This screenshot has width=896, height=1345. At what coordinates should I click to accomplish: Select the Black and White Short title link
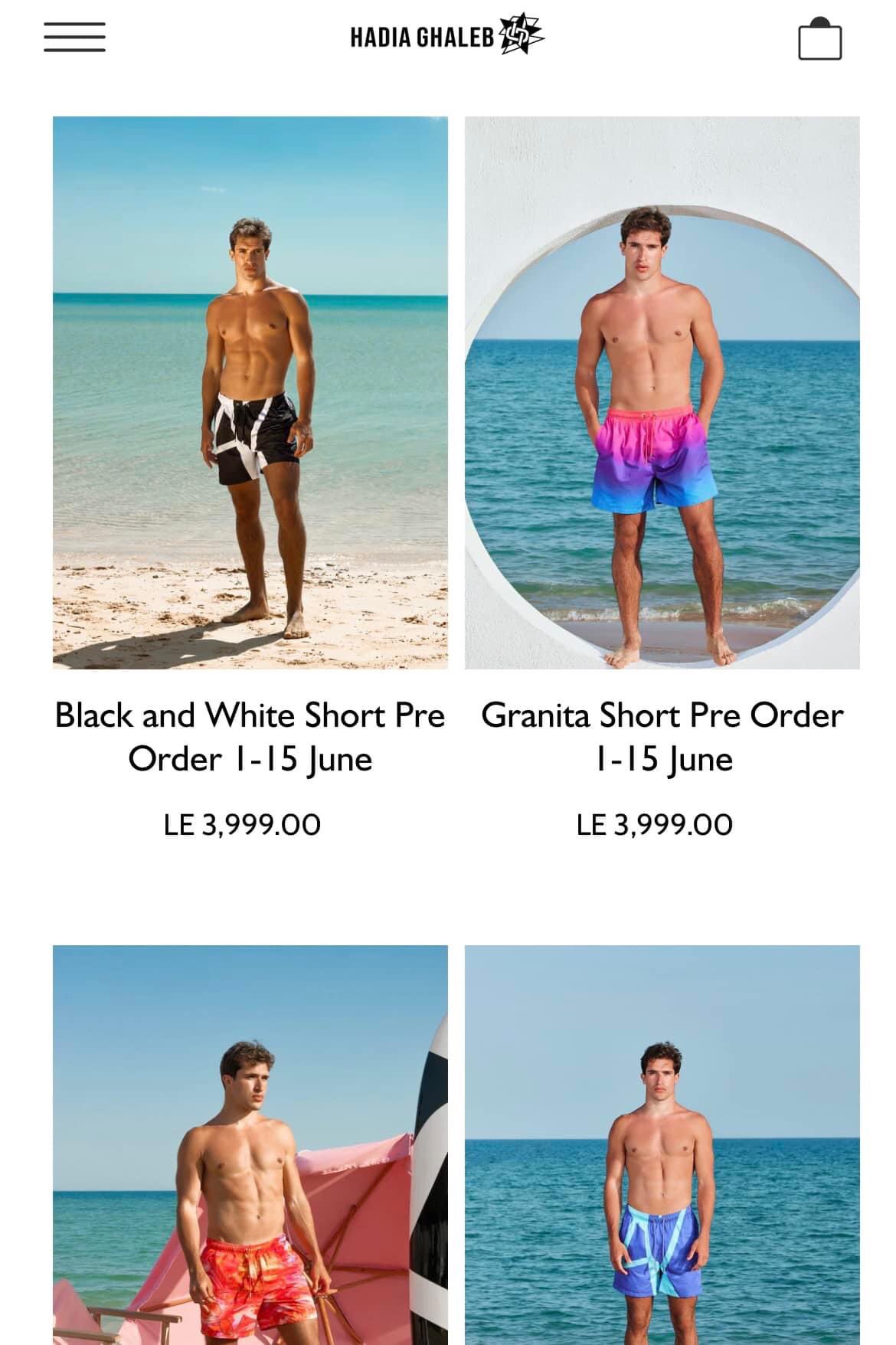point(250,737)
